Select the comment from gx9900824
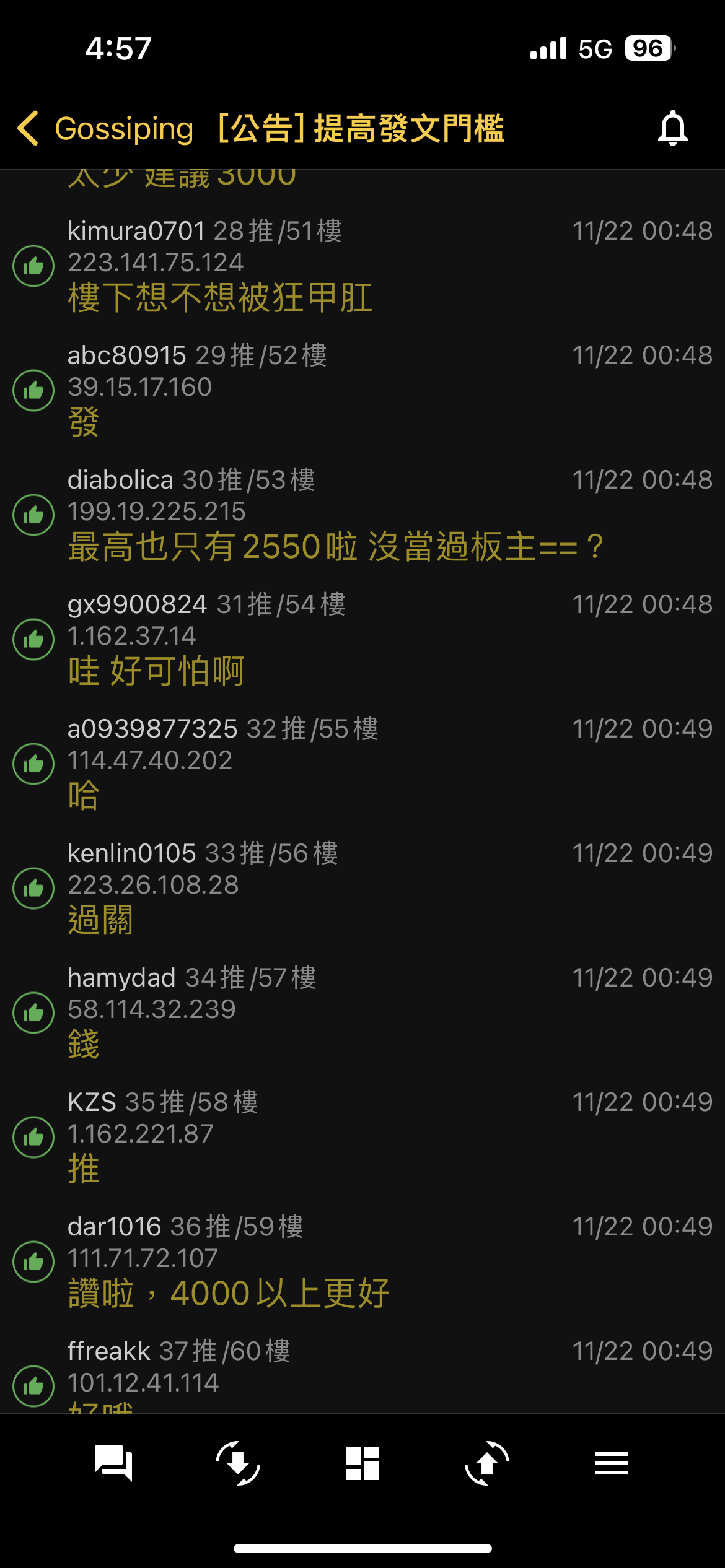The width and height of the screenshot is (725, 1568). pyautogui.click(x=362, y=639)
